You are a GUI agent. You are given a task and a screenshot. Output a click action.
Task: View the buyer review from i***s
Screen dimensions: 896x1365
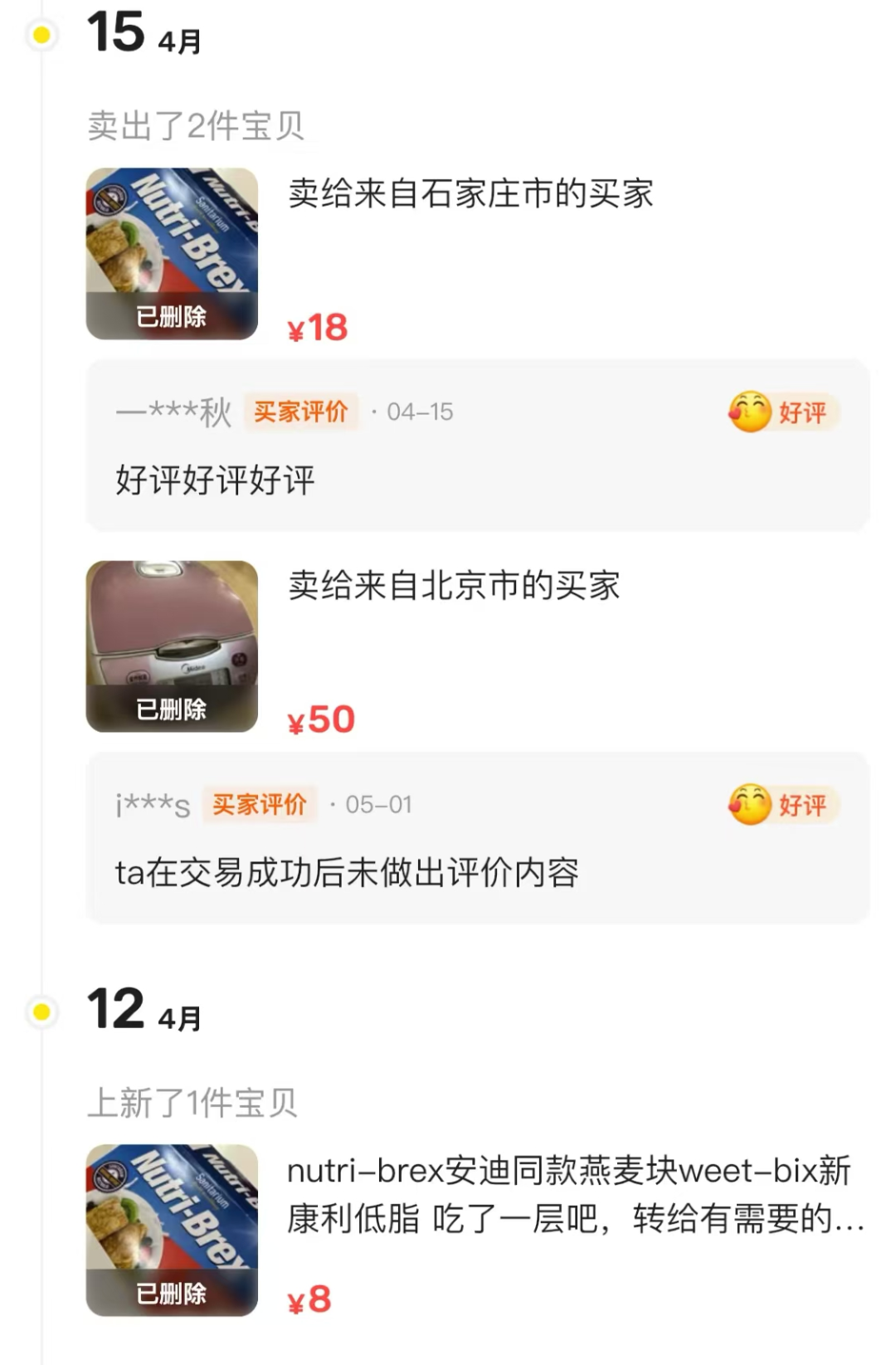click(477, 838)
